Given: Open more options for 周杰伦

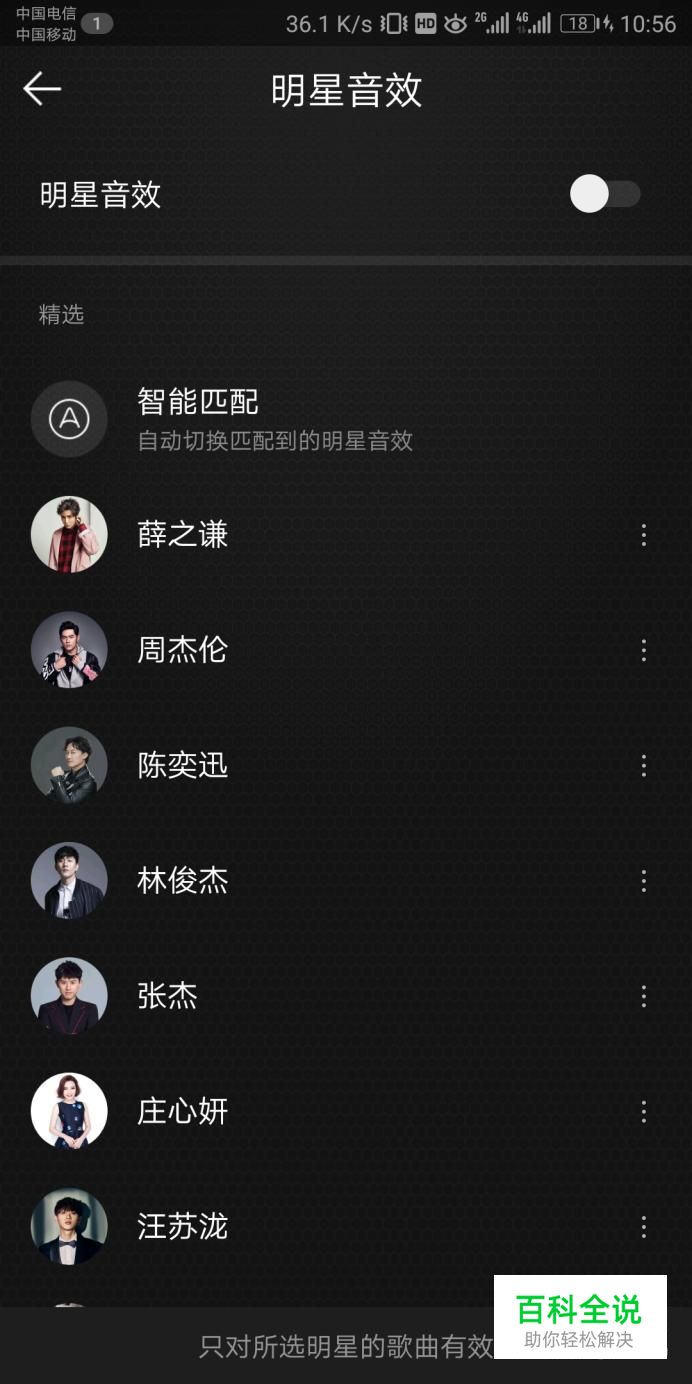Looking at the screenshot, I should click(644, 650).
